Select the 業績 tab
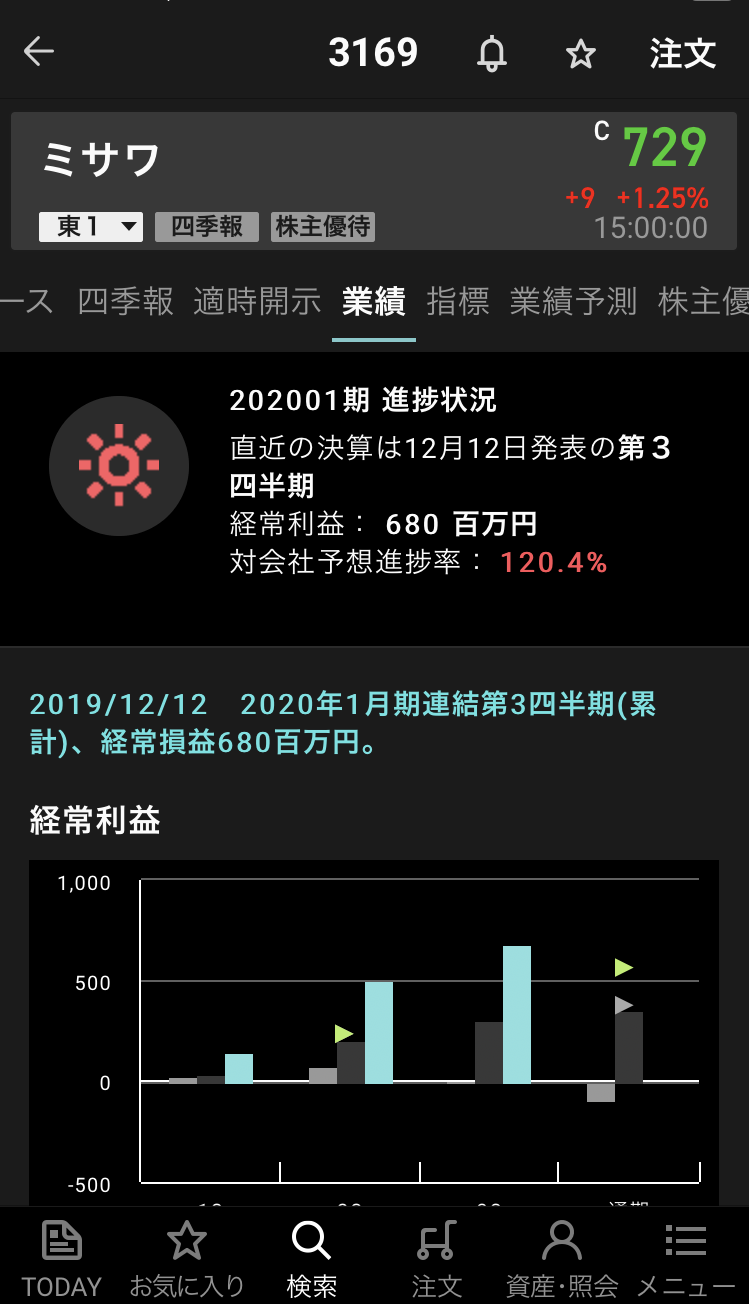The image size is (749, 1304). pyautogui.click(x=373, y=301)
